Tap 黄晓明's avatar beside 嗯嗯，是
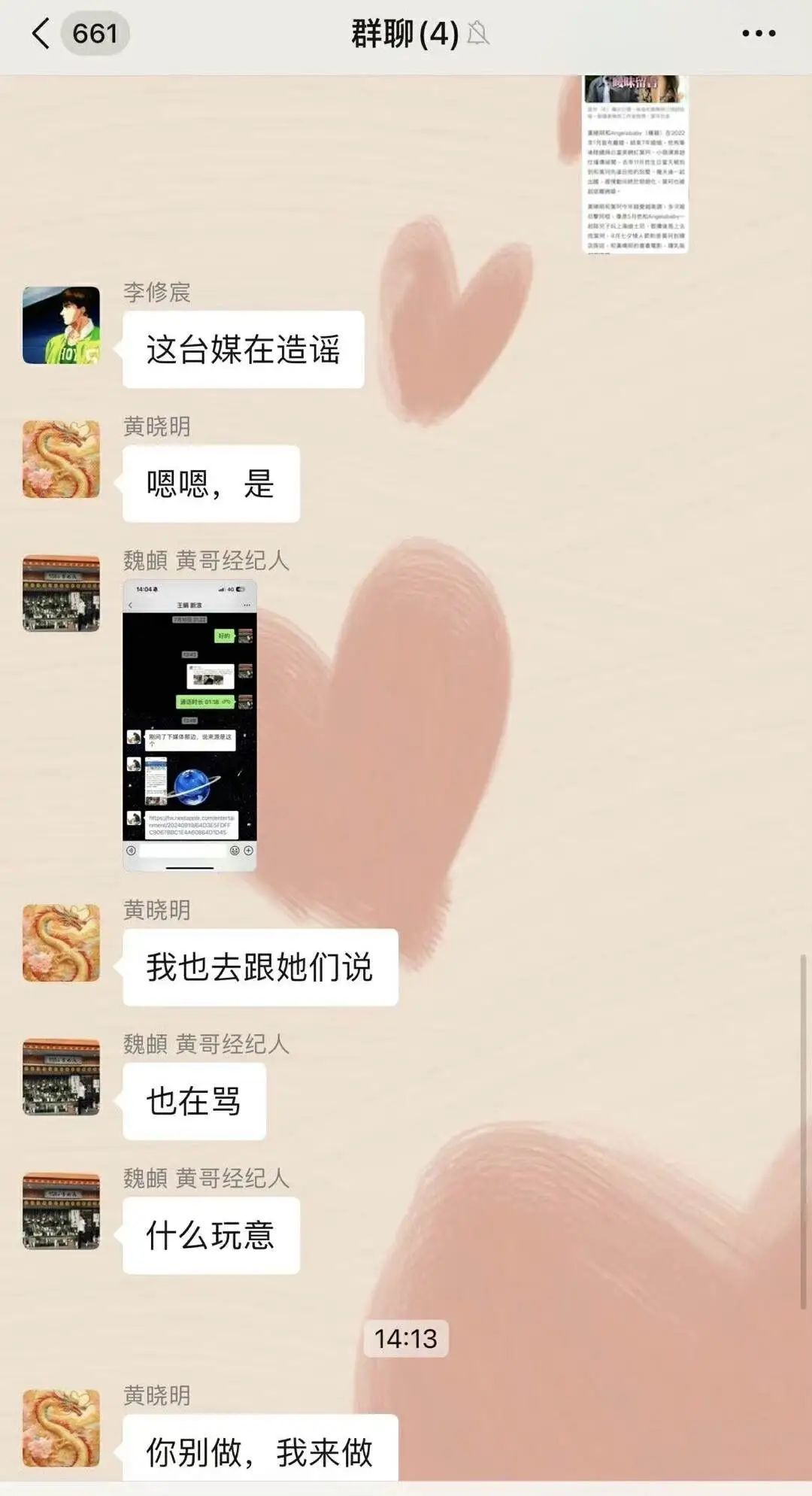The height and width of the screenshot is (1496, 812). click(61, 459)
